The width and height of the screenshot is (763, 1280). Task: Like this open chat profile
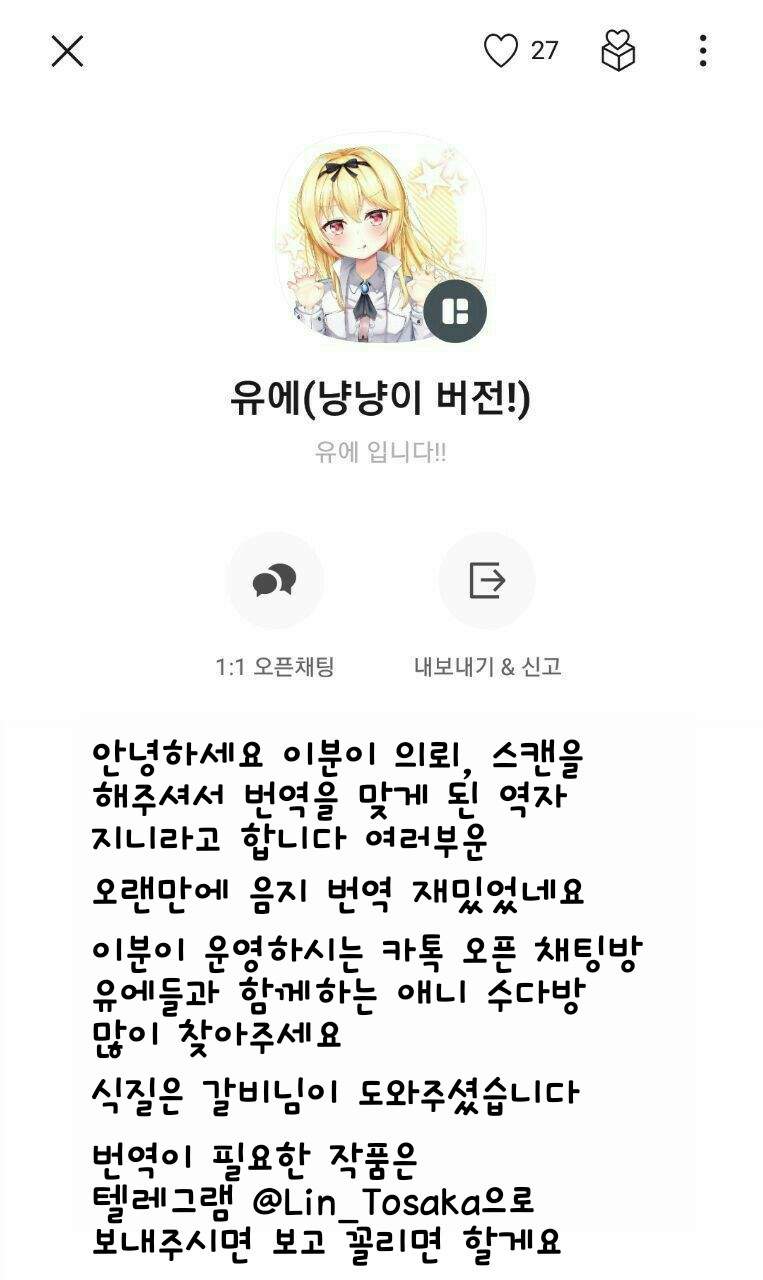[x=501, y=50]
